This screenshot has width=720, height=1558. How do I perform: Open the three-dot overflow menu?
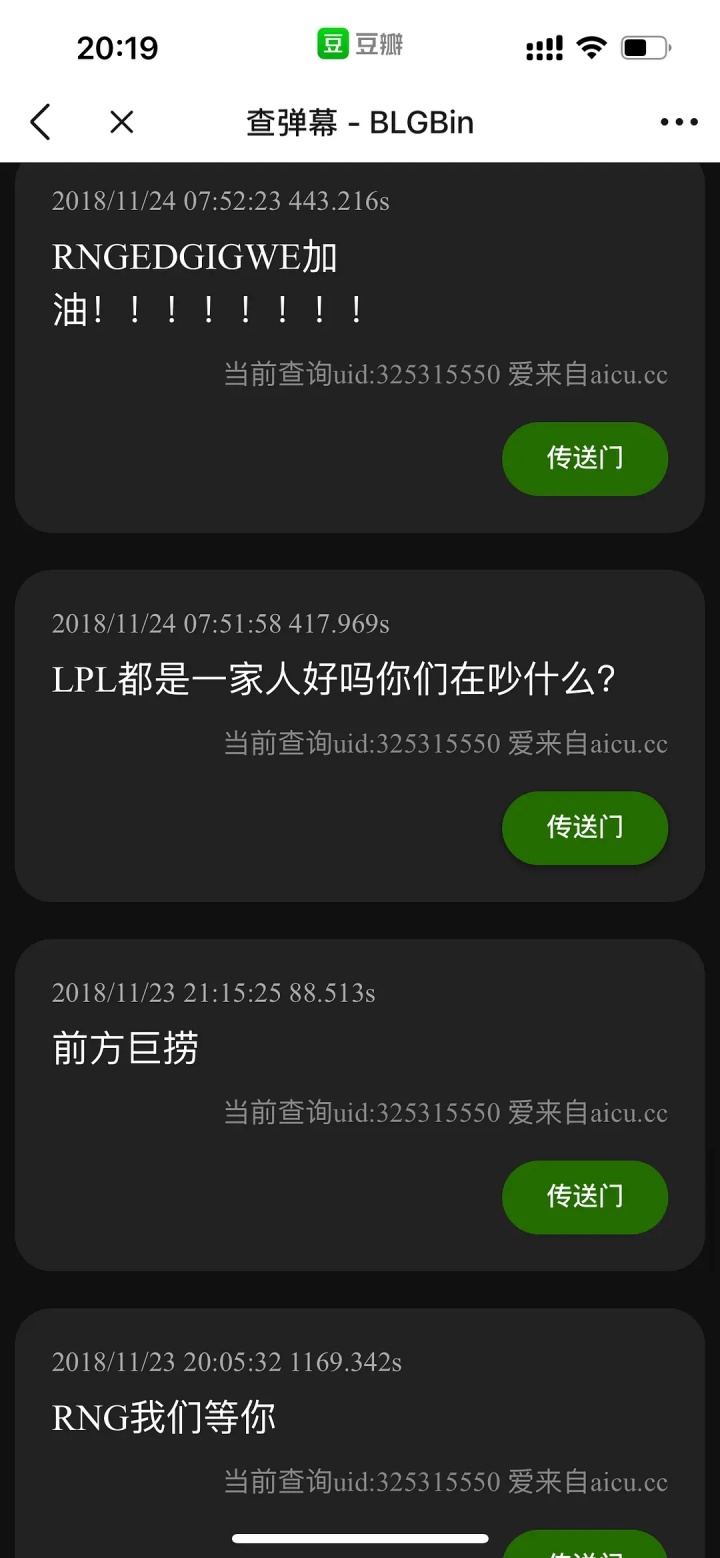pyautogui.click(x=678, y=122)
